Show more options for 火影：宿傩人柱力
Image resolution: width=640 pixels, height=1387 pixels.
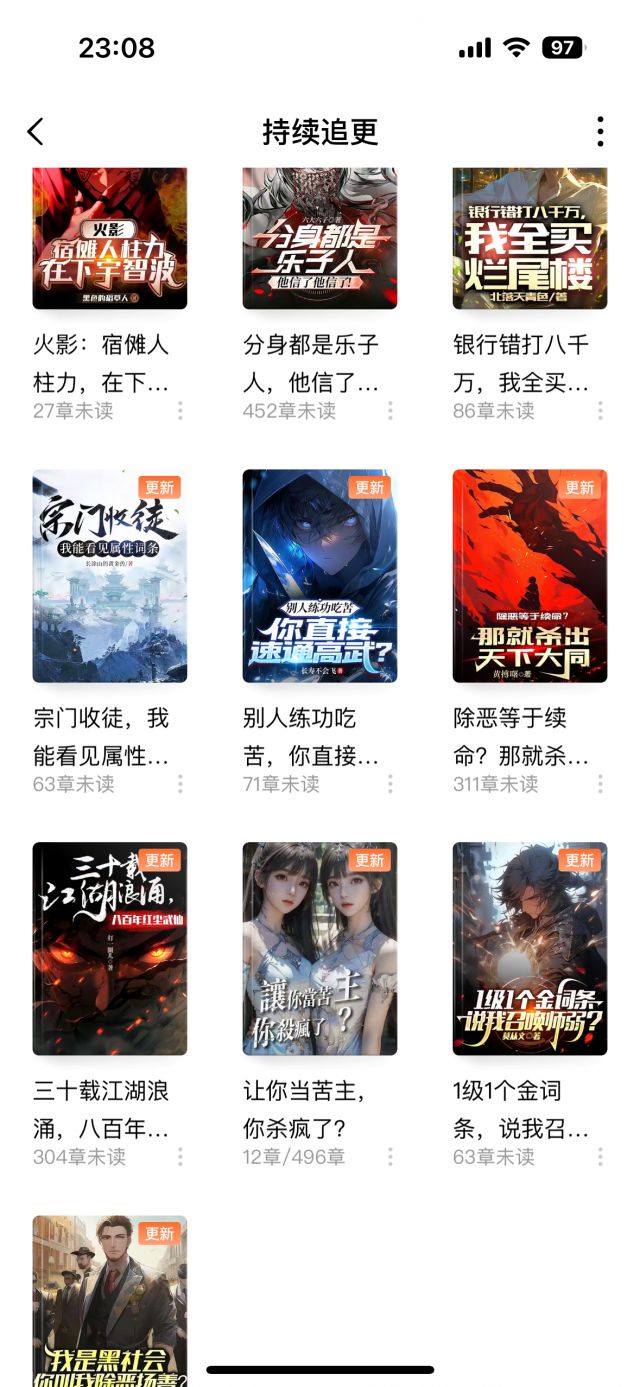pos(180,411)
